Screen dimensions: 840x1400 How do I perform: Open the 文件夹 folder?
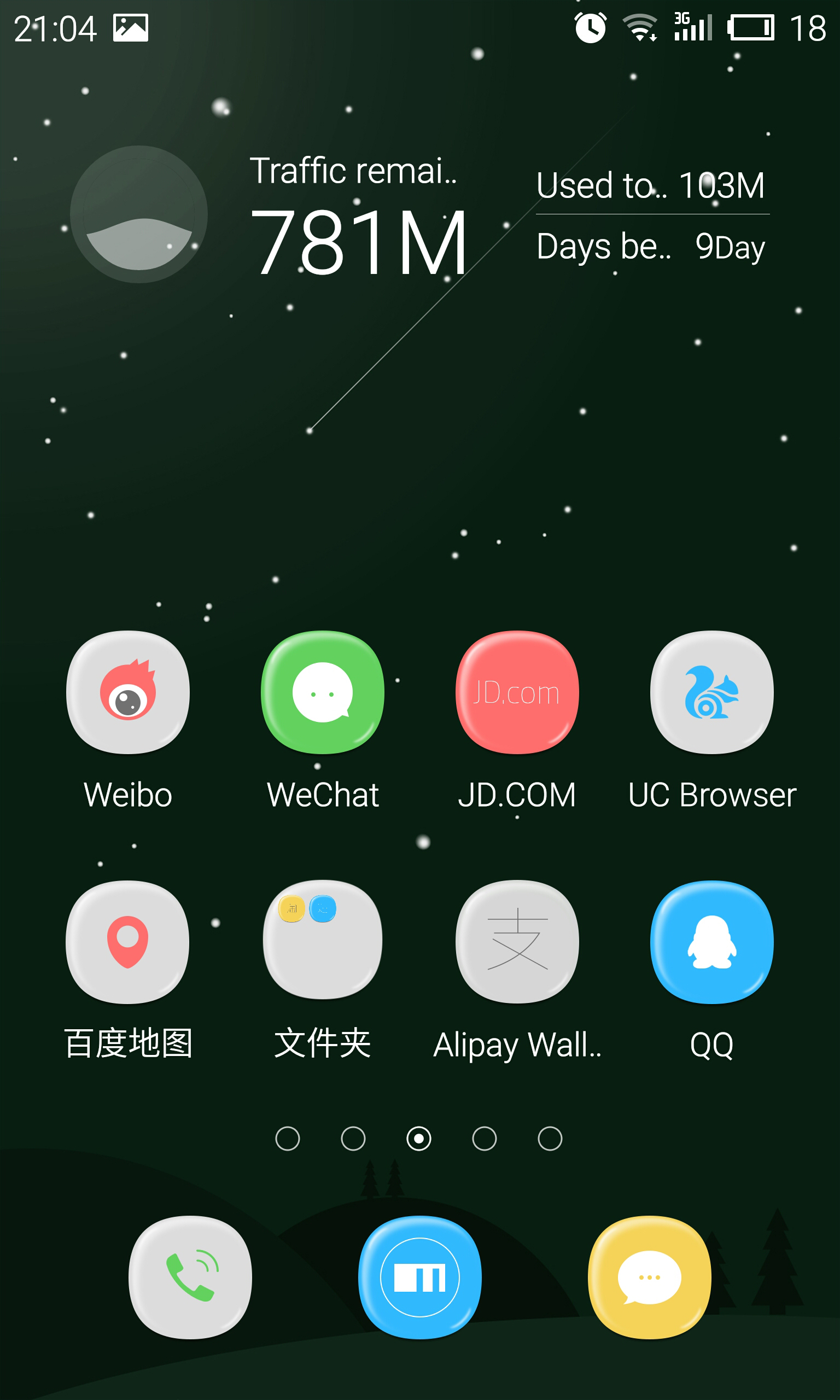point(323,942)
